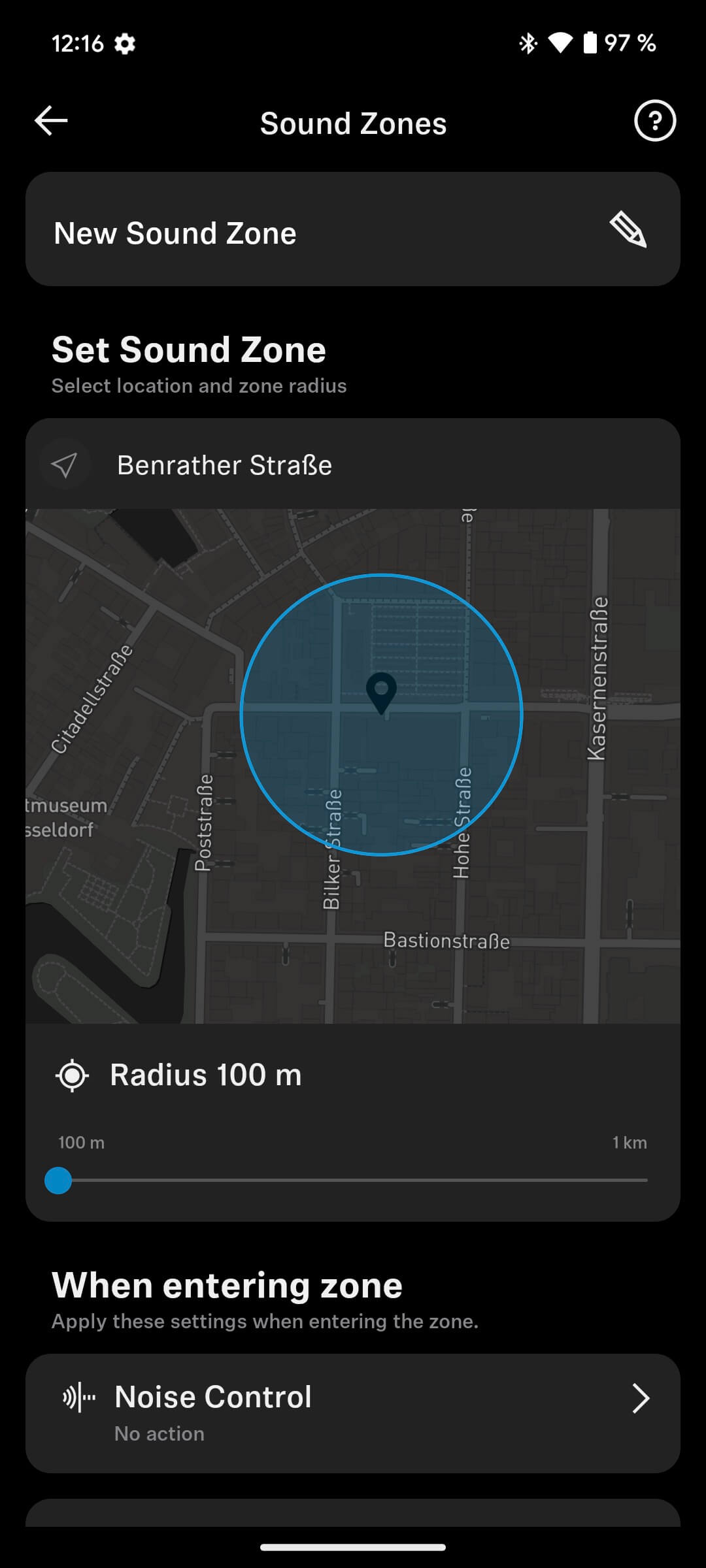Image resolution: width=706 pixels, height=1568 pixels.
Task: Tap the map near Bastionstraße
Action: click(446, 941)
